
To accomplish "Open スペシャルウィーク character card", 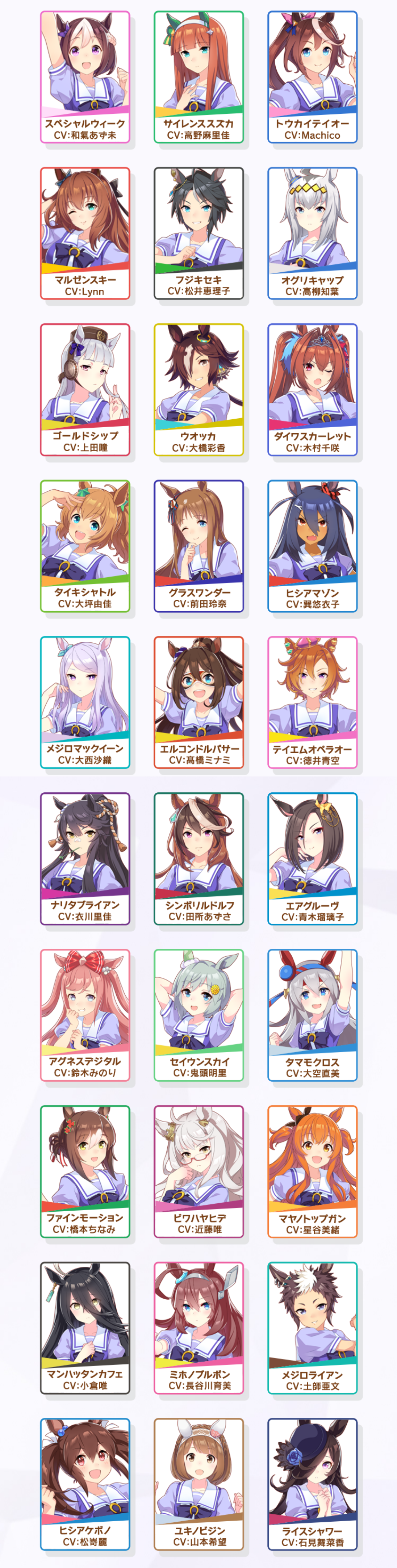I will pos(85,77).
